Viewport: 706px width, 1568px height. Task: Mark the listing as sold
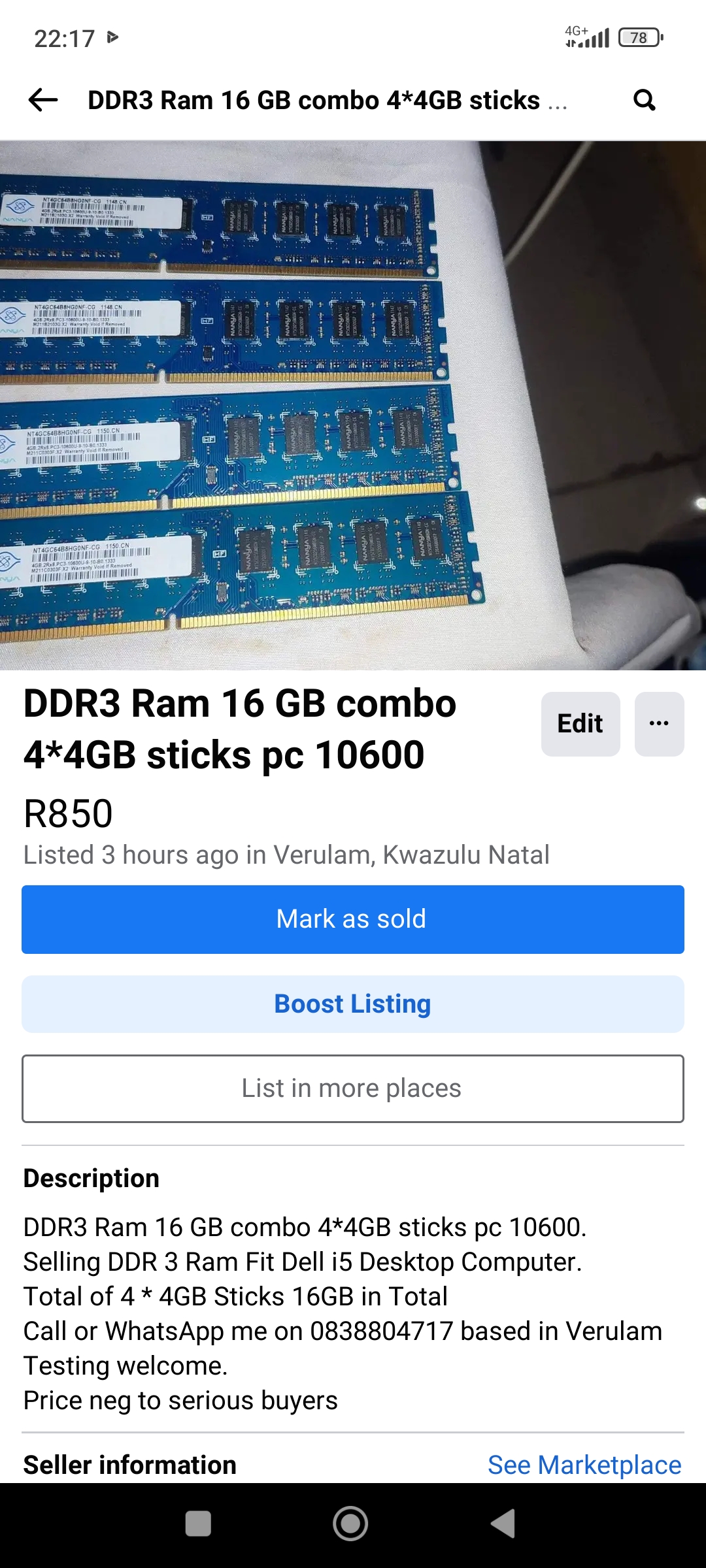353,919
